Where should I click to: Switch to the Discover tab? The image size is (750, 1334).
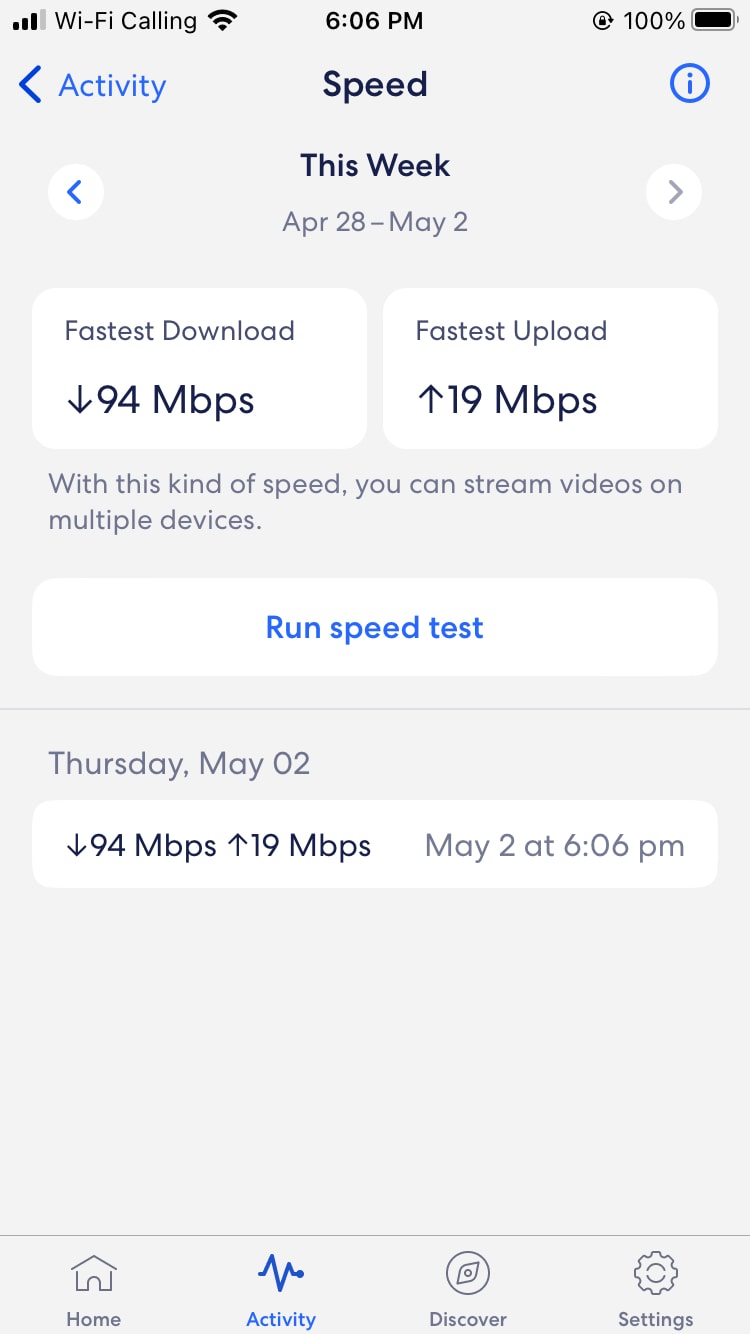(x=468, y=1291)
